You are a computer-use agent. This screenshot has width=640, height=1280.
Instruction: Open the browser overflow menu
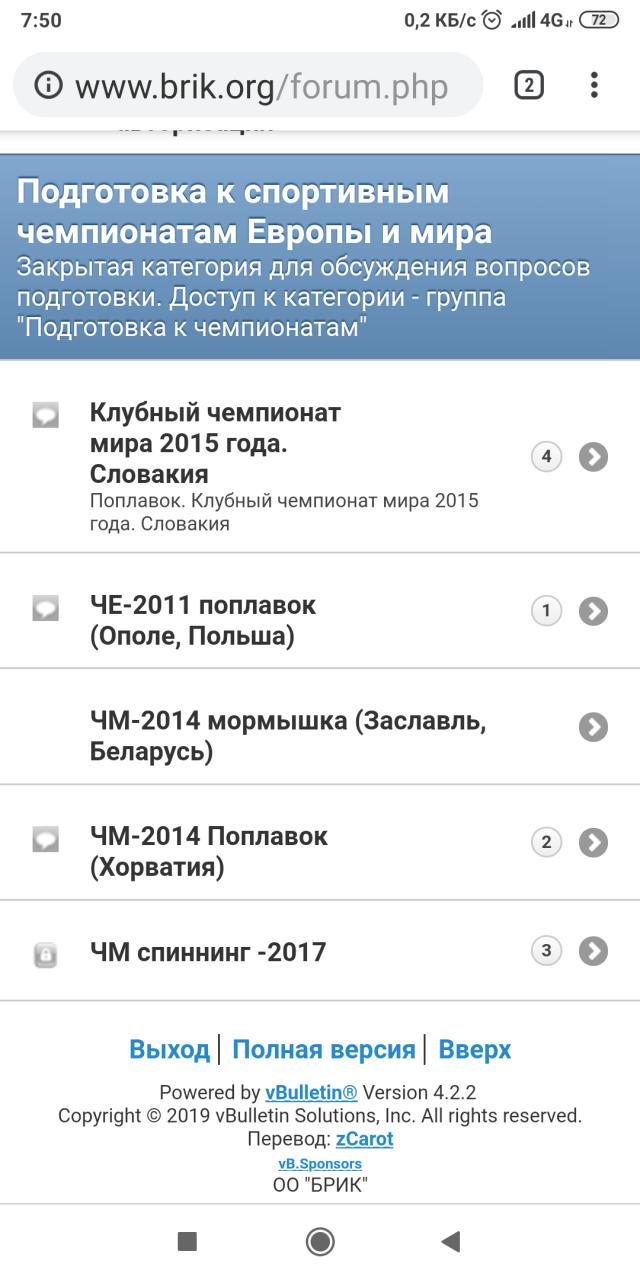594,86
